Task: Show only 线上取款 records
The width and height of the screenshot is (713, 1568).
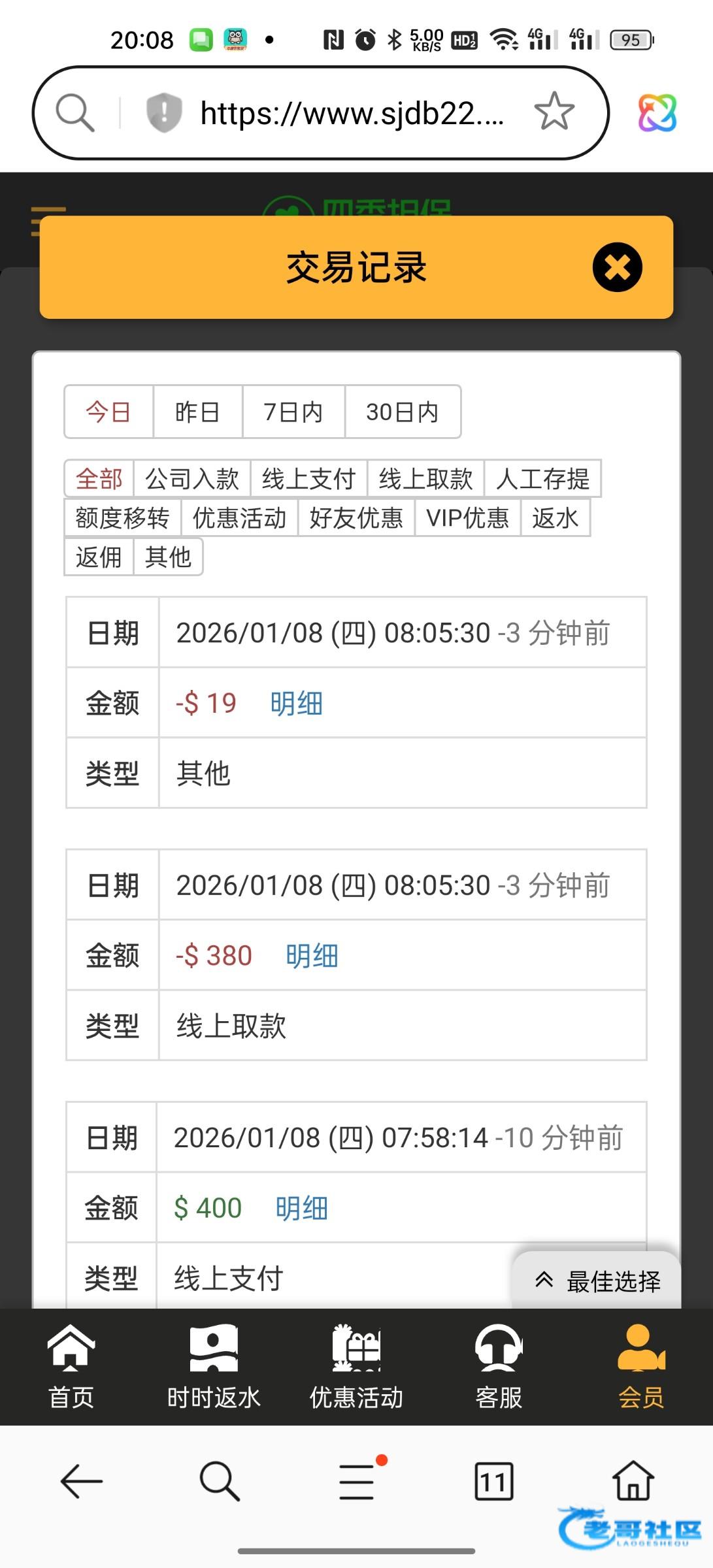Action: 425,479
